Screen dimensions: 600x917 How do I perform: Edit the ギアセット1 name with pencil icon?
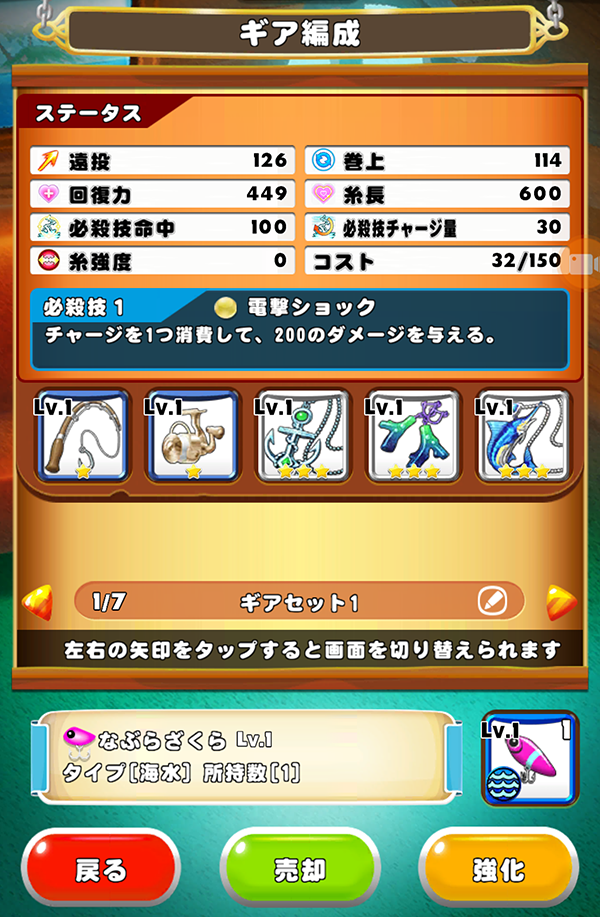492,602
